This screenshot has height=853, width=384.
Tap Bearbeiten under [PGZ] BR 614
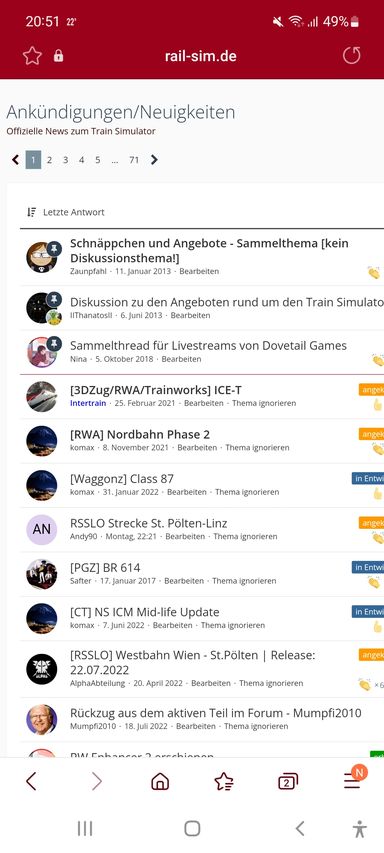coord(184,581)
